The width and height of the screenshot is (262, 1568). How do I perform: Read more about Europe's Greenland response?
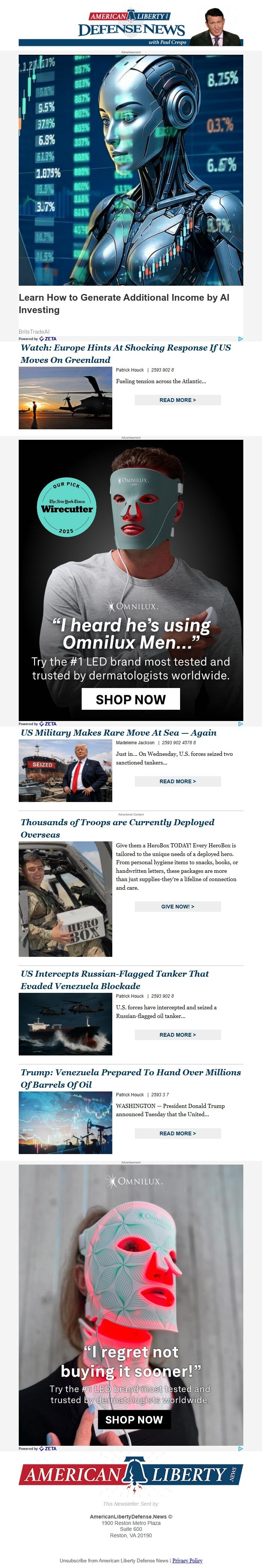coord(177,400)
